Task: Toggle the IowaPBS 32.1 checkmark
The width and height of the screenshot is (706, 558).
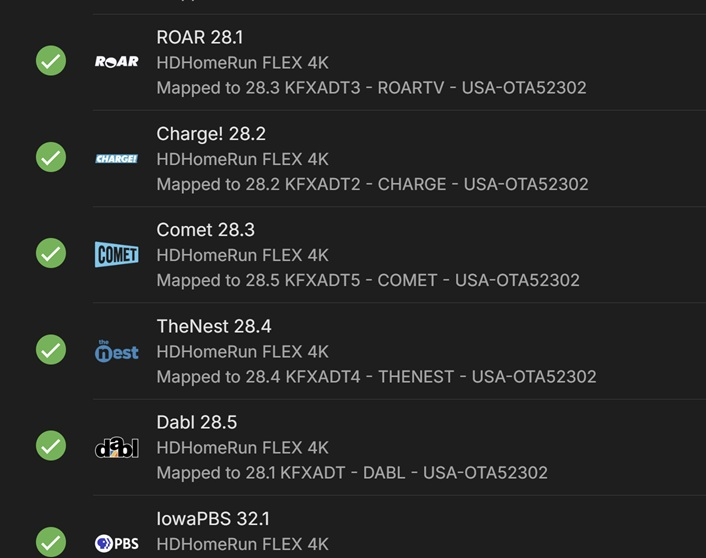Action: coord(51,542)
